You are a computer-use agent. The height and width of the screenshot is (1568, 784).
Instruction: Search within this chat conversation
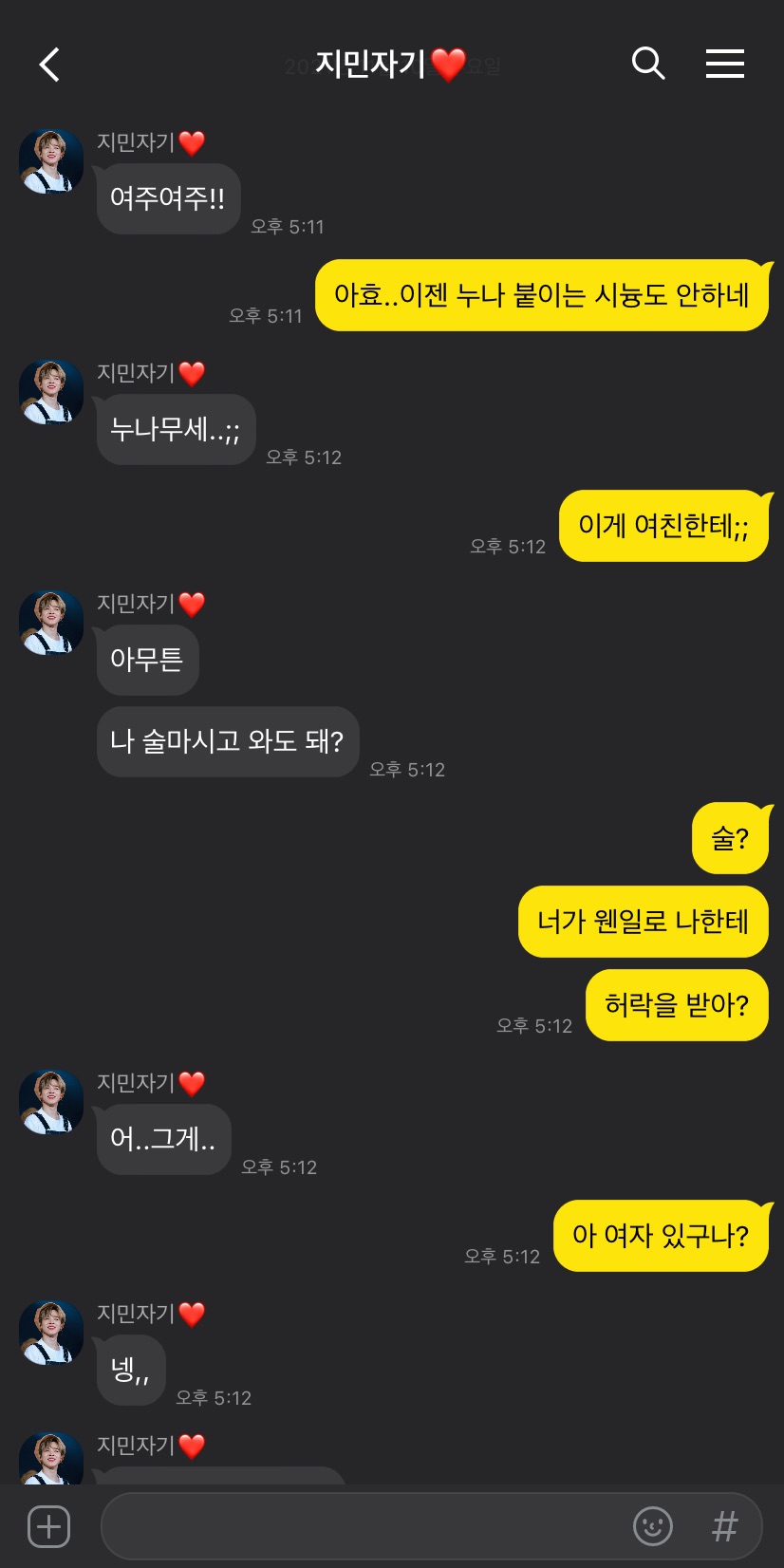click(647, 64)
